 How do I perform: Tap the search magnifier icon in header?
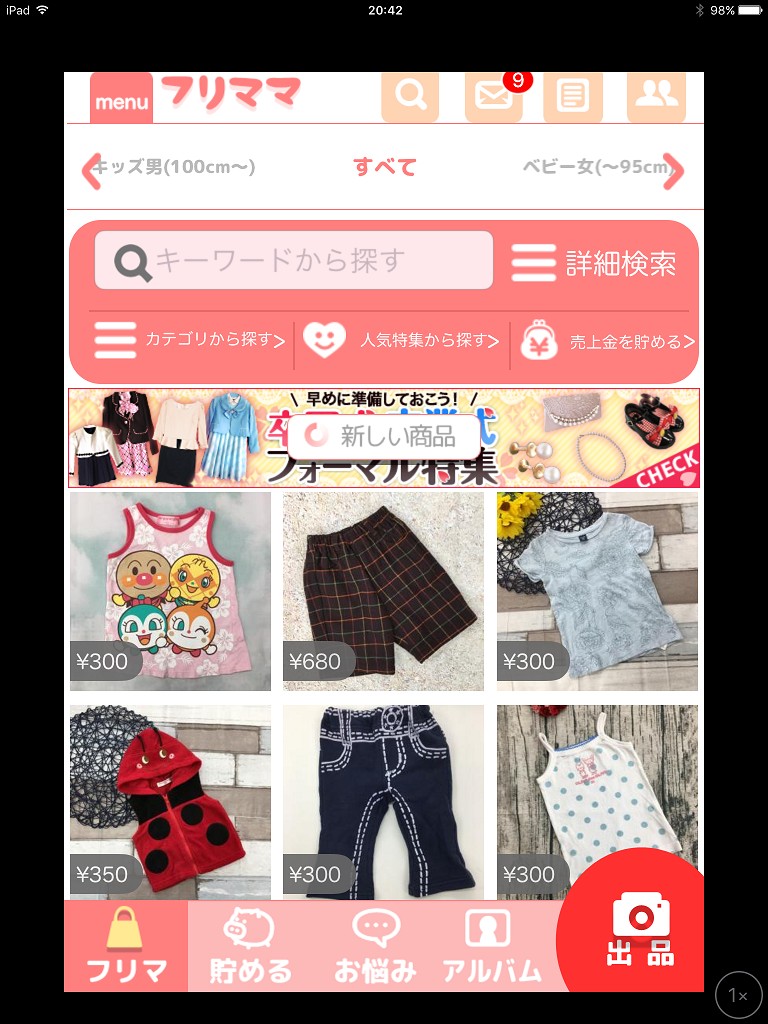point(410,97)
